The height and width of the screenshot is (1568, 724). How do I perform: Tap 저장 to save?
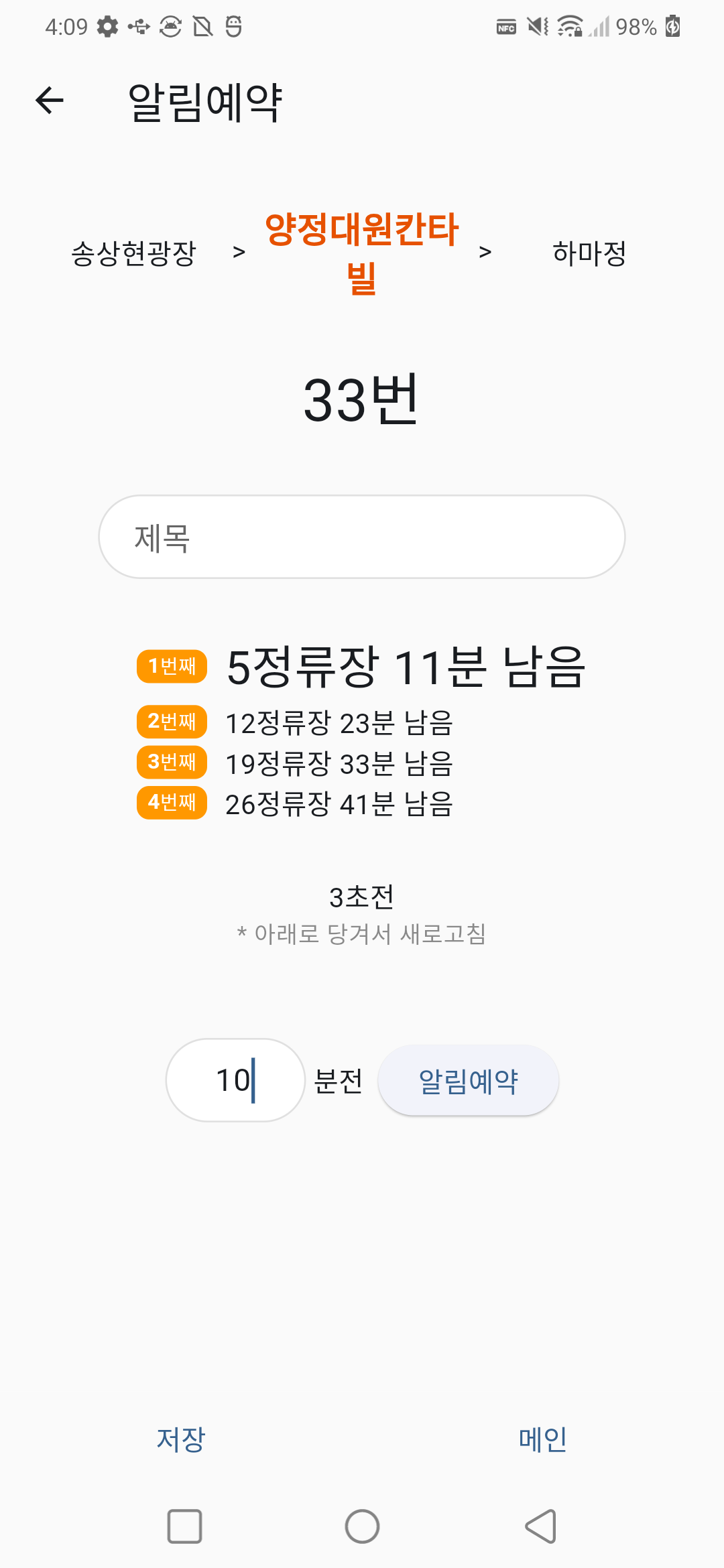(x=181, y=1439)
